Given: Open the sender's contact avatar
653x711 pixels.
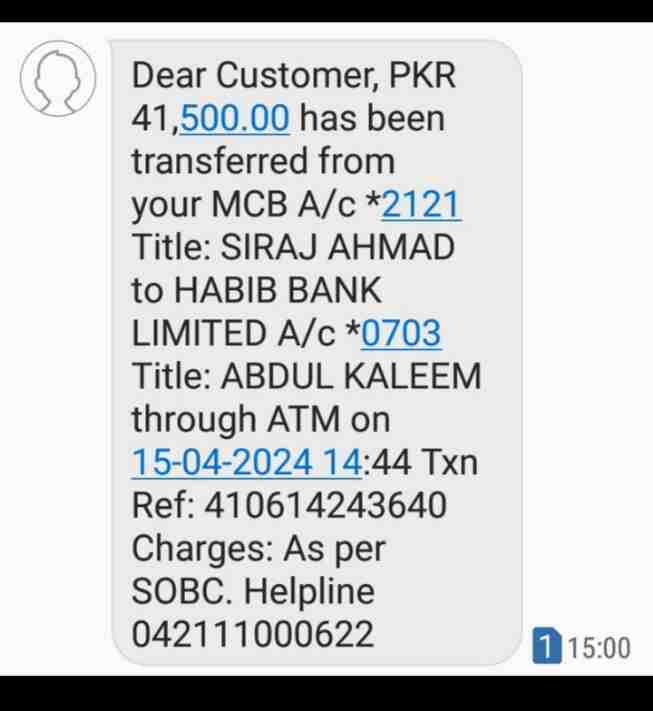Looking at the screenshot, I should [58, 80].
